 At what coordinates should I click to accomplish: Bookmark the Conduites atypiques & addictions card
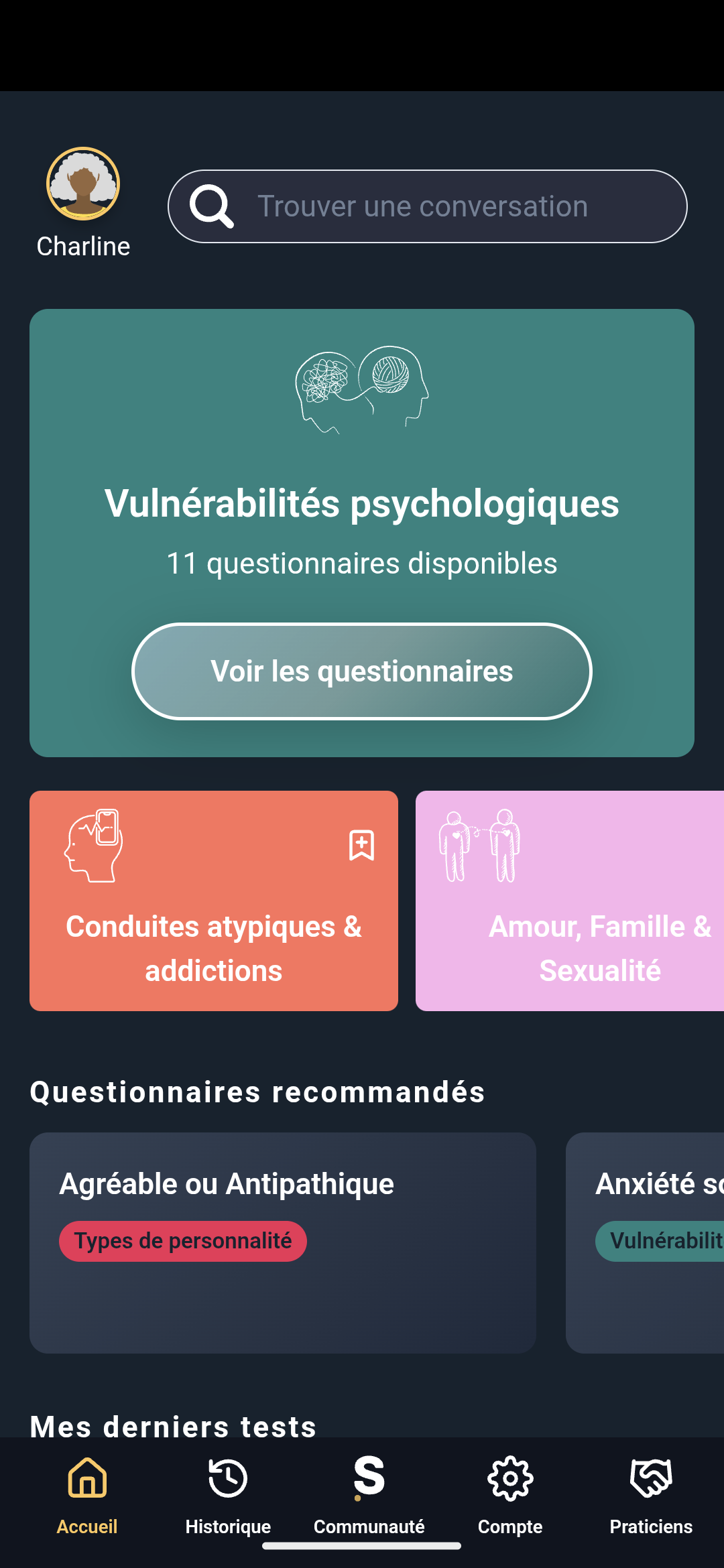click(361, 845)
